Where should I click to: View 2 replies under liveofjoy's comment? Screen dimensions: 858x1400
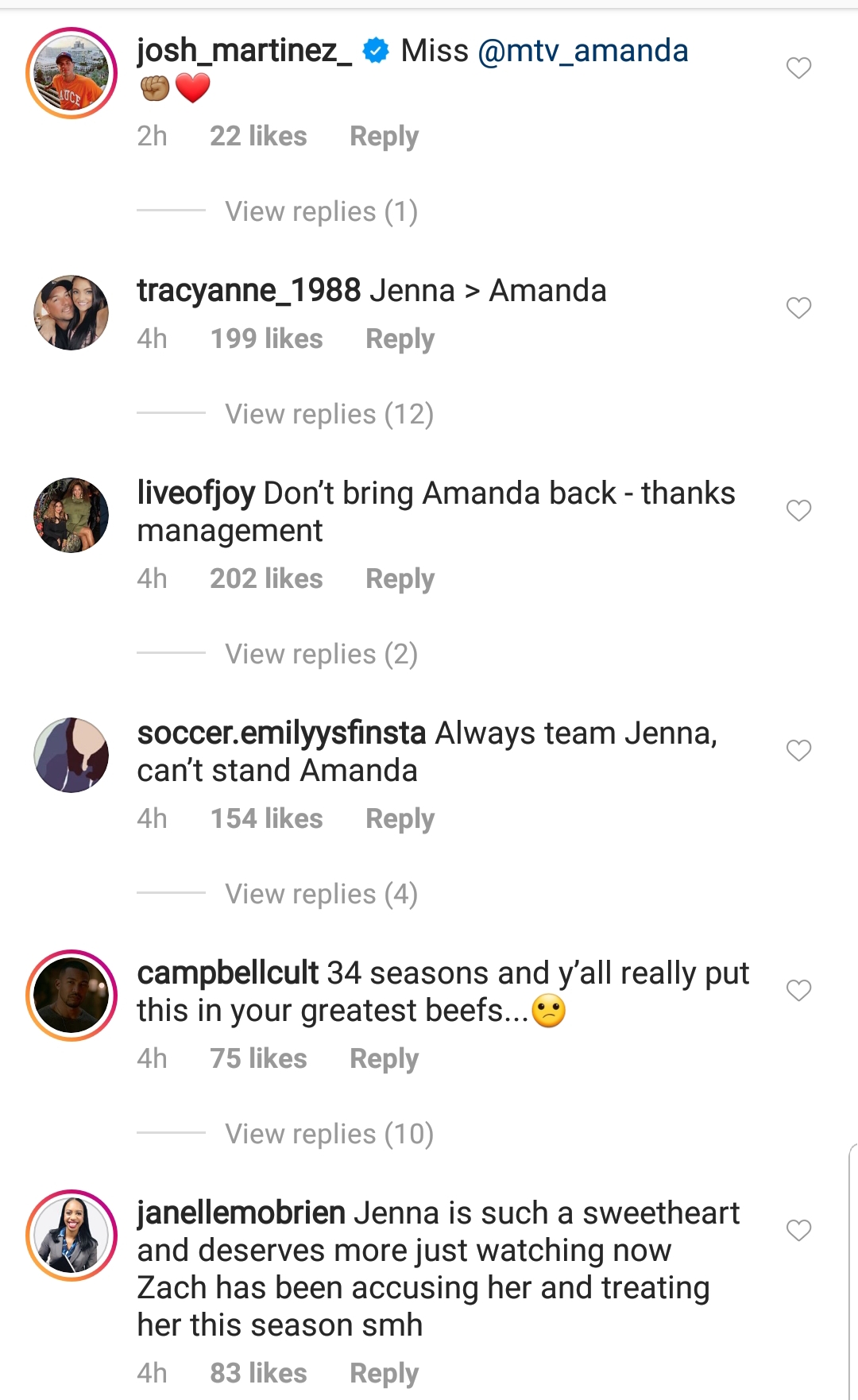(x=321, y=654)
